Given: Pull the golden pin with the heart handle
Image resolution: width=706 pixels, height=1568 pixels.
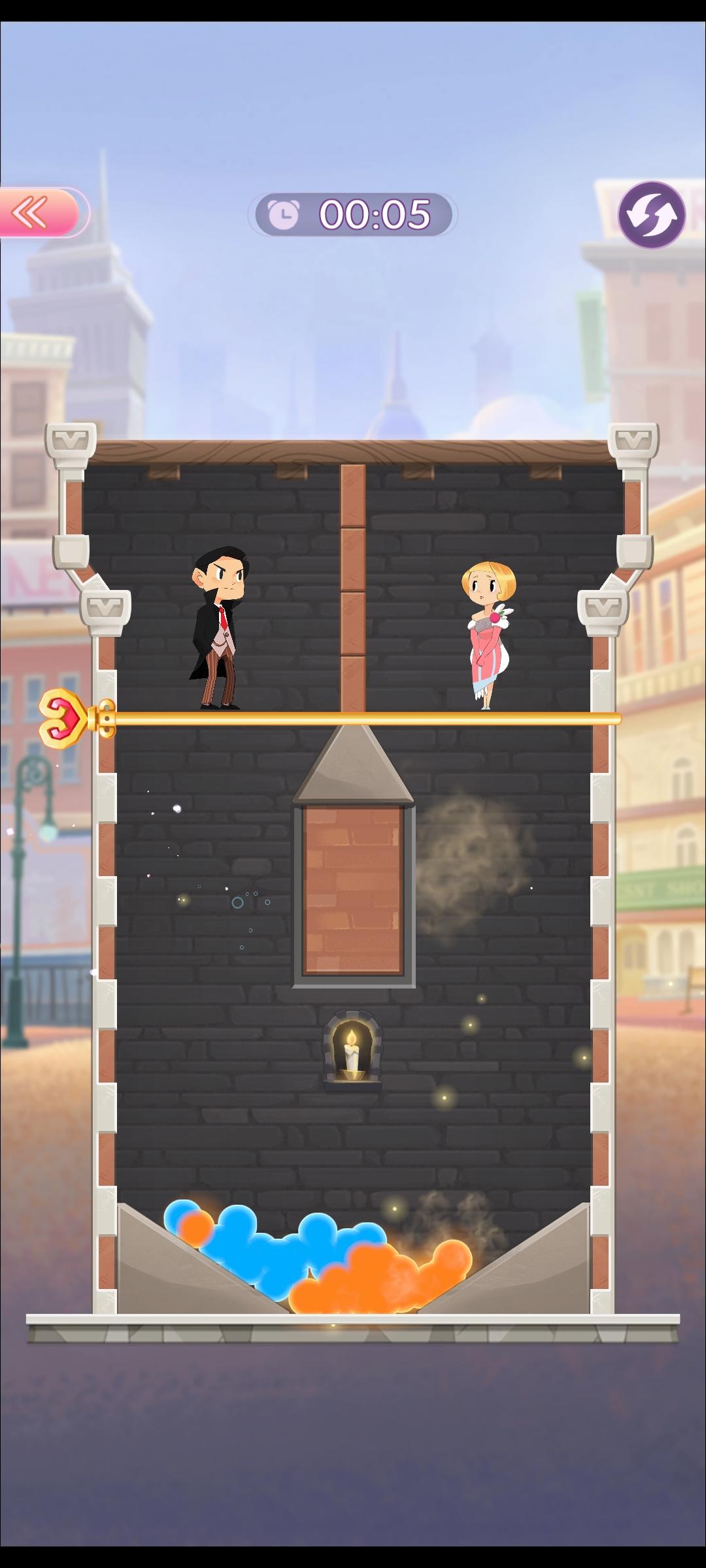Looking at the screenshot, I should [65, 718].
